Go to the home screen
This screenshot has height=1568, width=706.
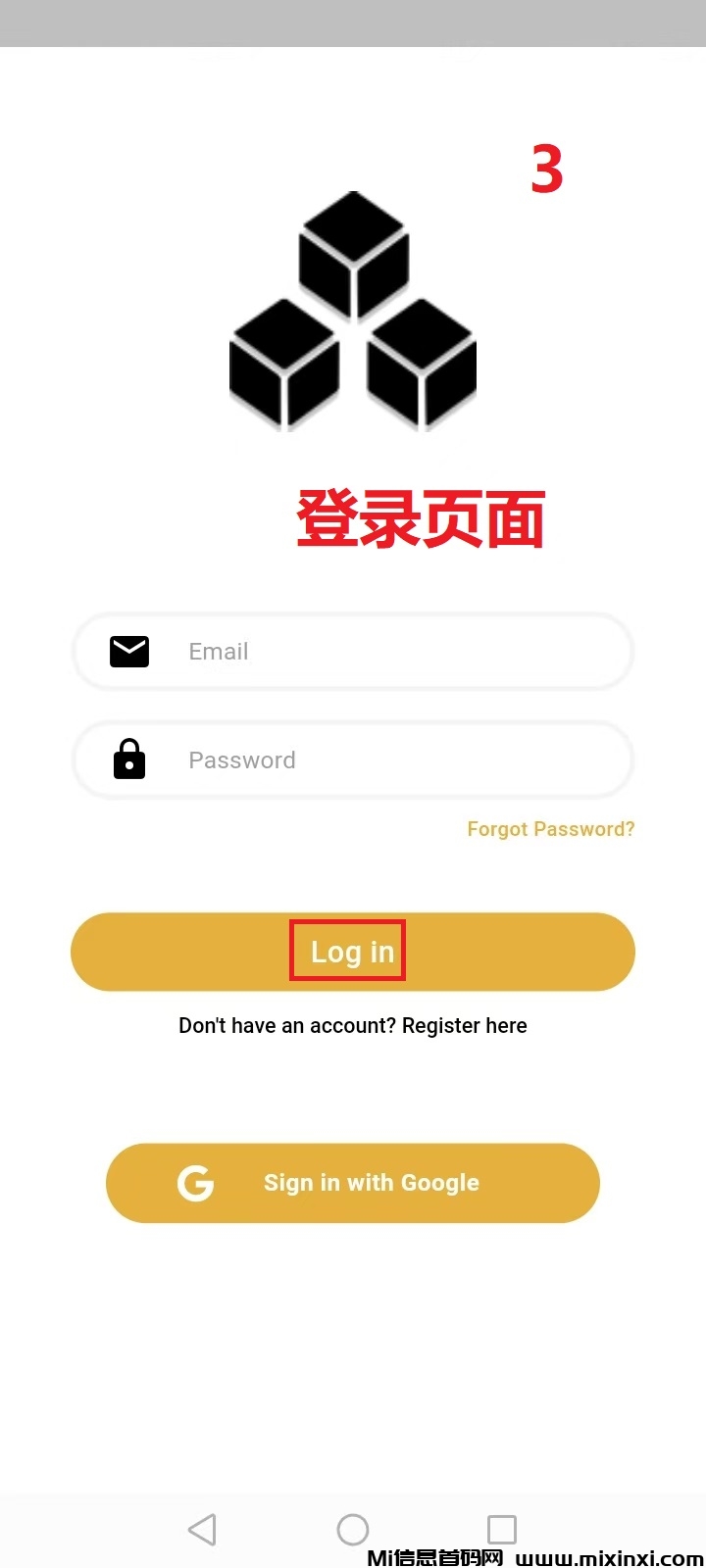[x=352, y=1529]
